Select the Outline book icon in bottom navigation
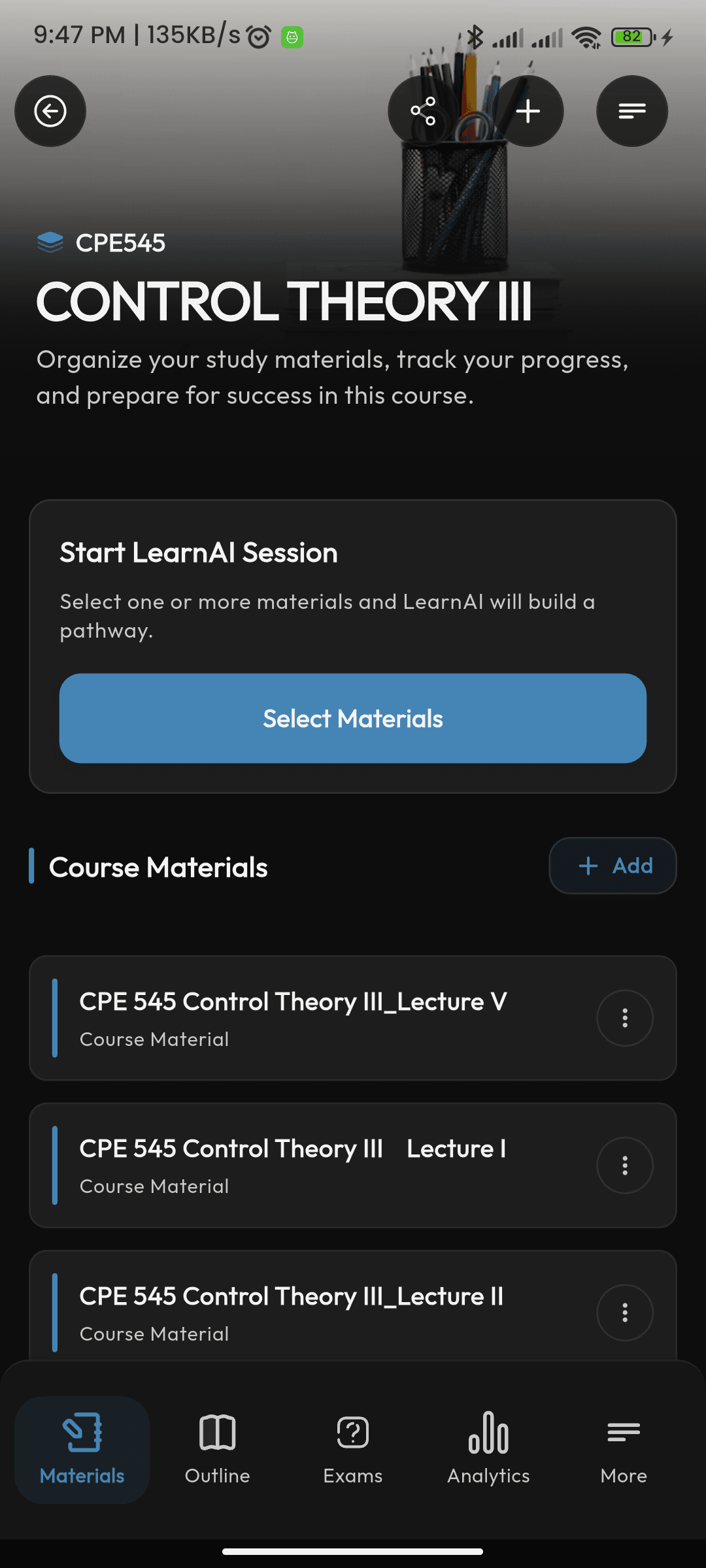706x1568 pixels. (x=217, y=1447)
